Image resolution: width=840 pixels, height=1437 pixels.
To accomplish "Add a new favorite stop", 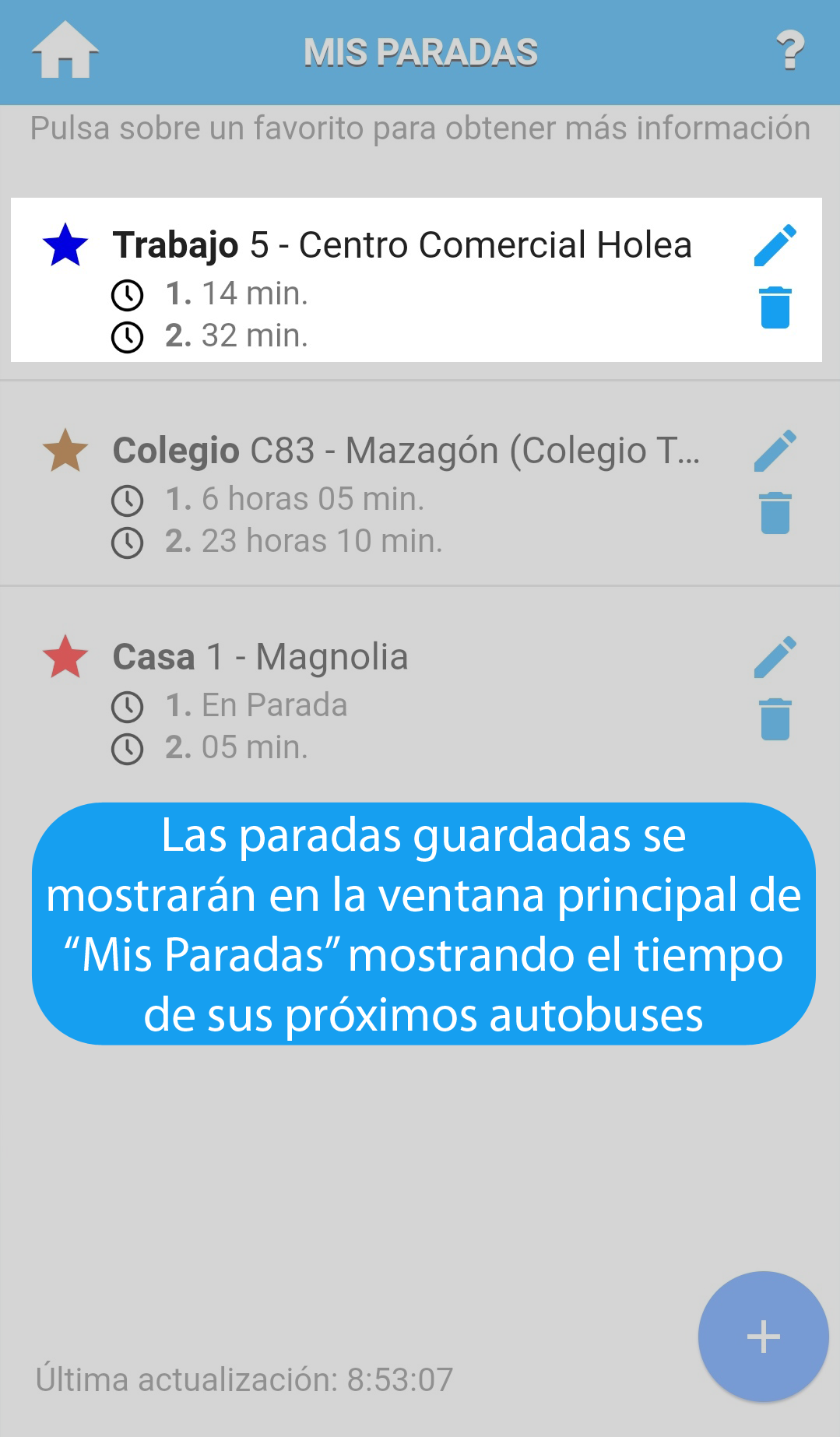I will pos(763,1337).
